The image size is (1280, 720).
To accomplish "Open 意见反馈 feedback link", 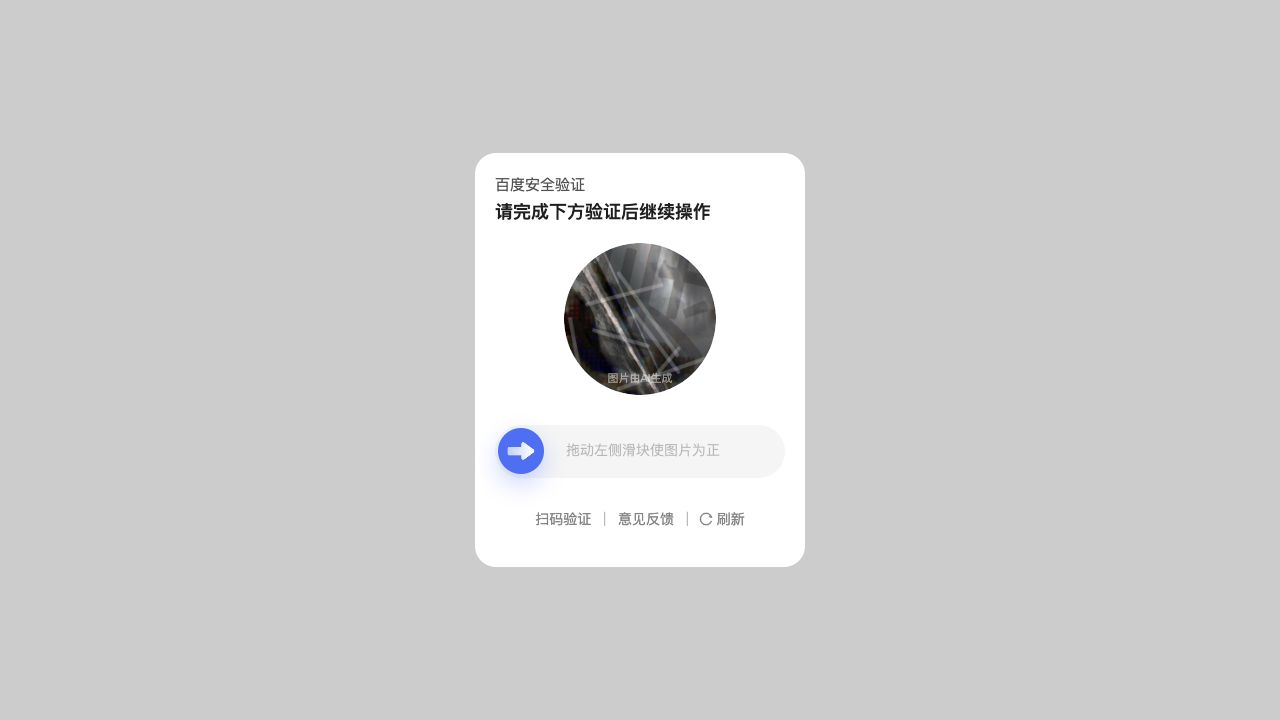I will click(645, 519).
